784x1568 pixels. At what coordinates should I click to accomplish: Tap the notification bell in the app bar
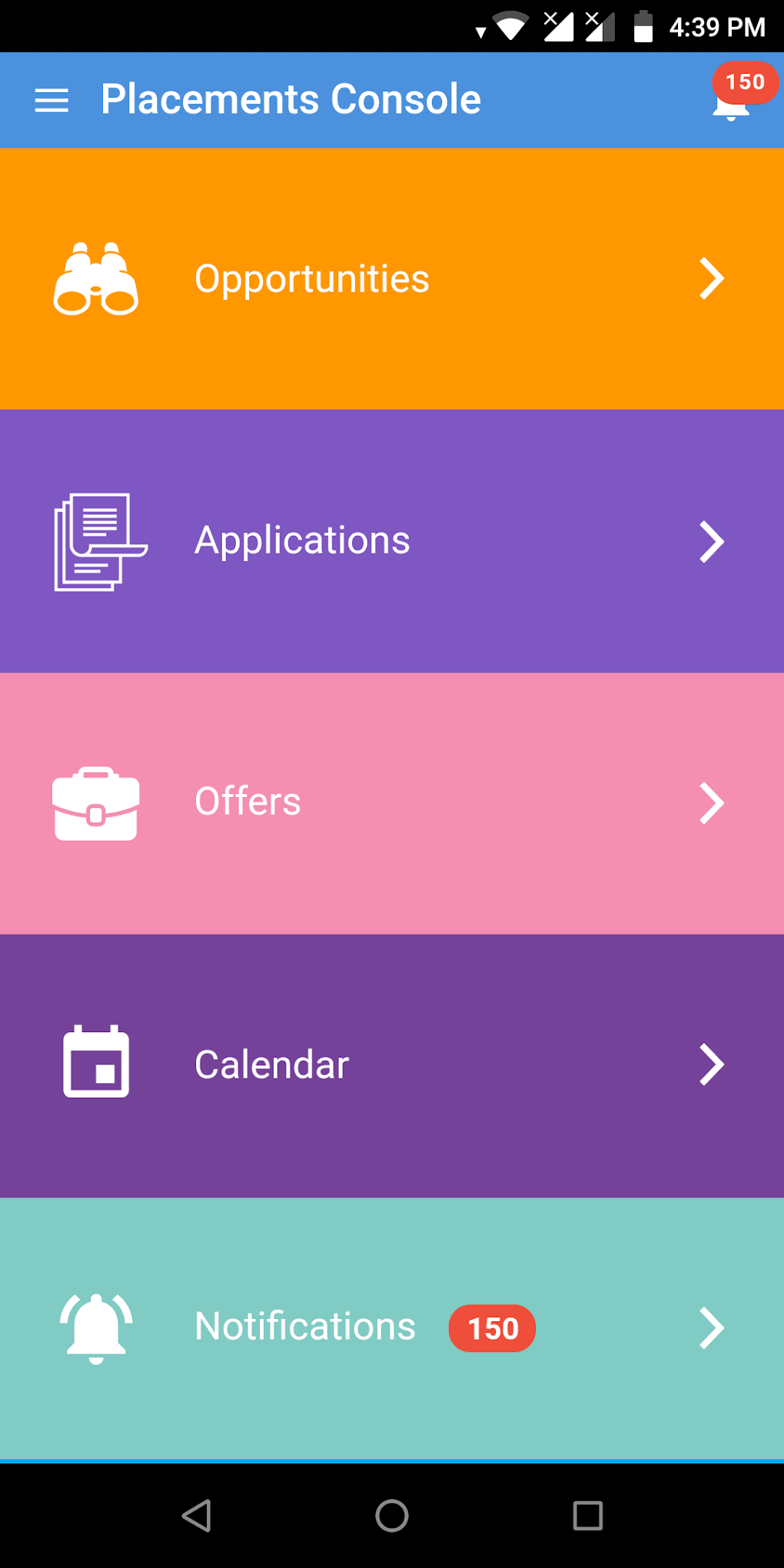click(x=732, y=102)
